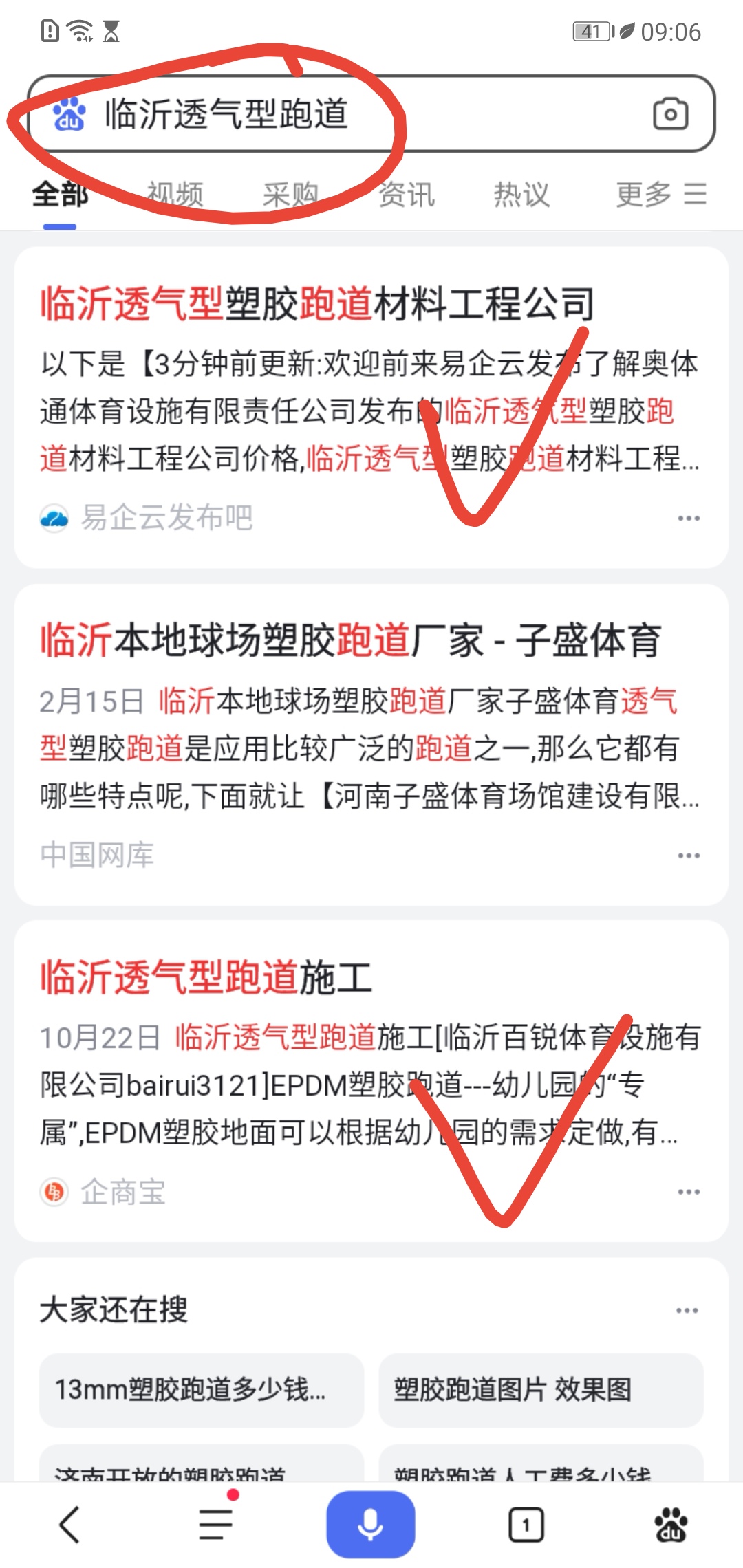Viewport: 743px width, 1568px height.
Task: Search suggestion 塑胶跑道图片 效果图
Action: coord(541,1390)
